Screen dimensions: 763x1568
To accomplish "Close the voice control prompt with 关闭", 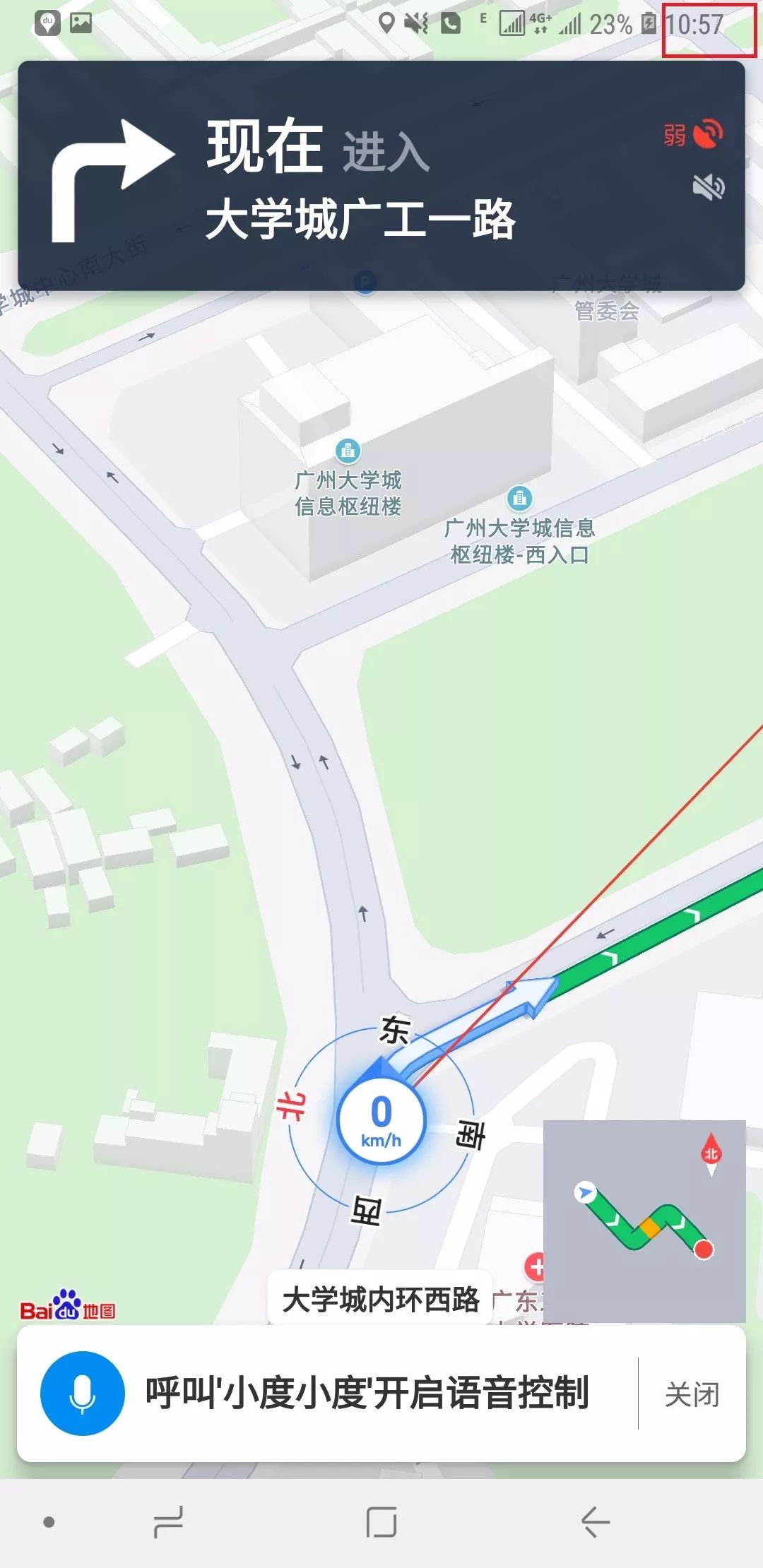I will point(692,1394).
